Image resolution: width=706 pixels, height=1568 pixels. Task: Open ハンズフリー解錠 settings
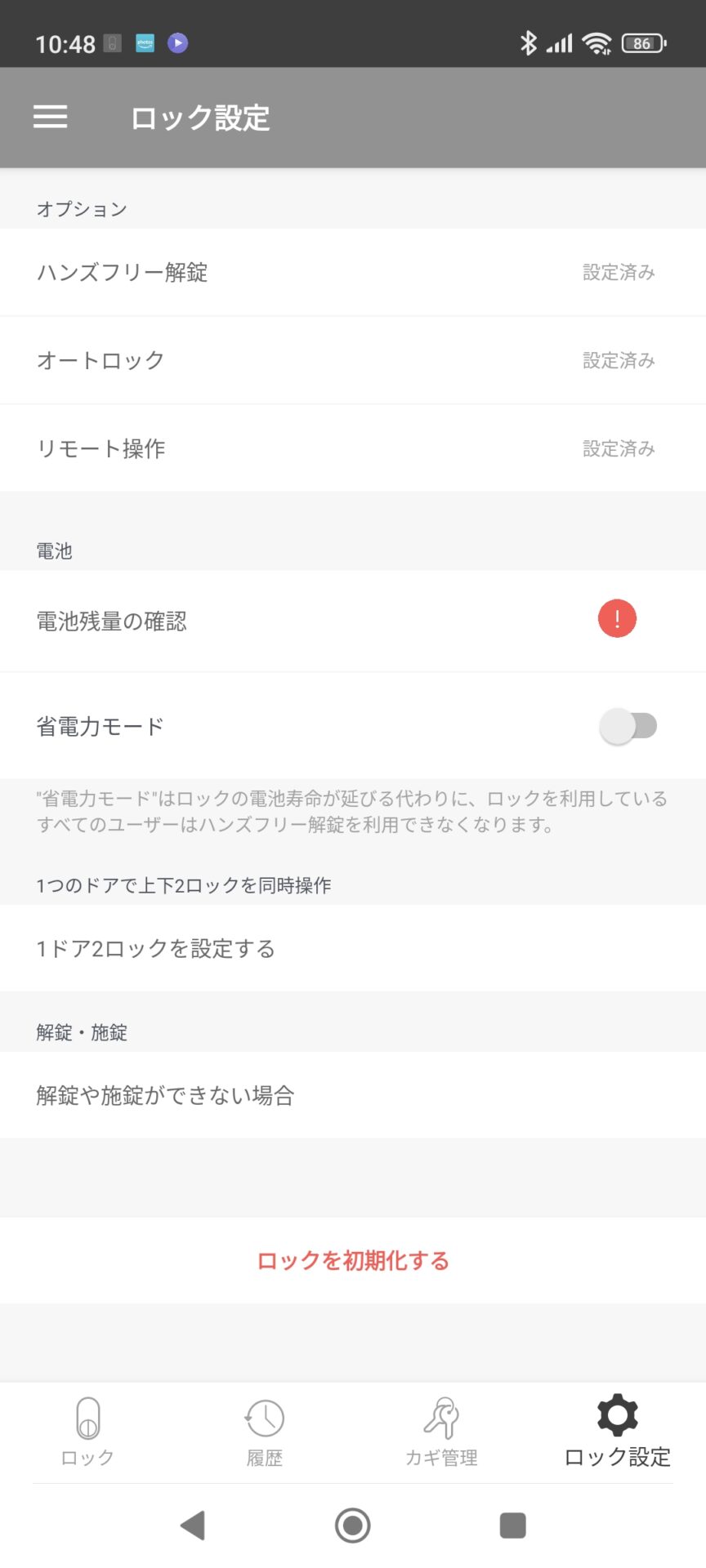(353, 273)
